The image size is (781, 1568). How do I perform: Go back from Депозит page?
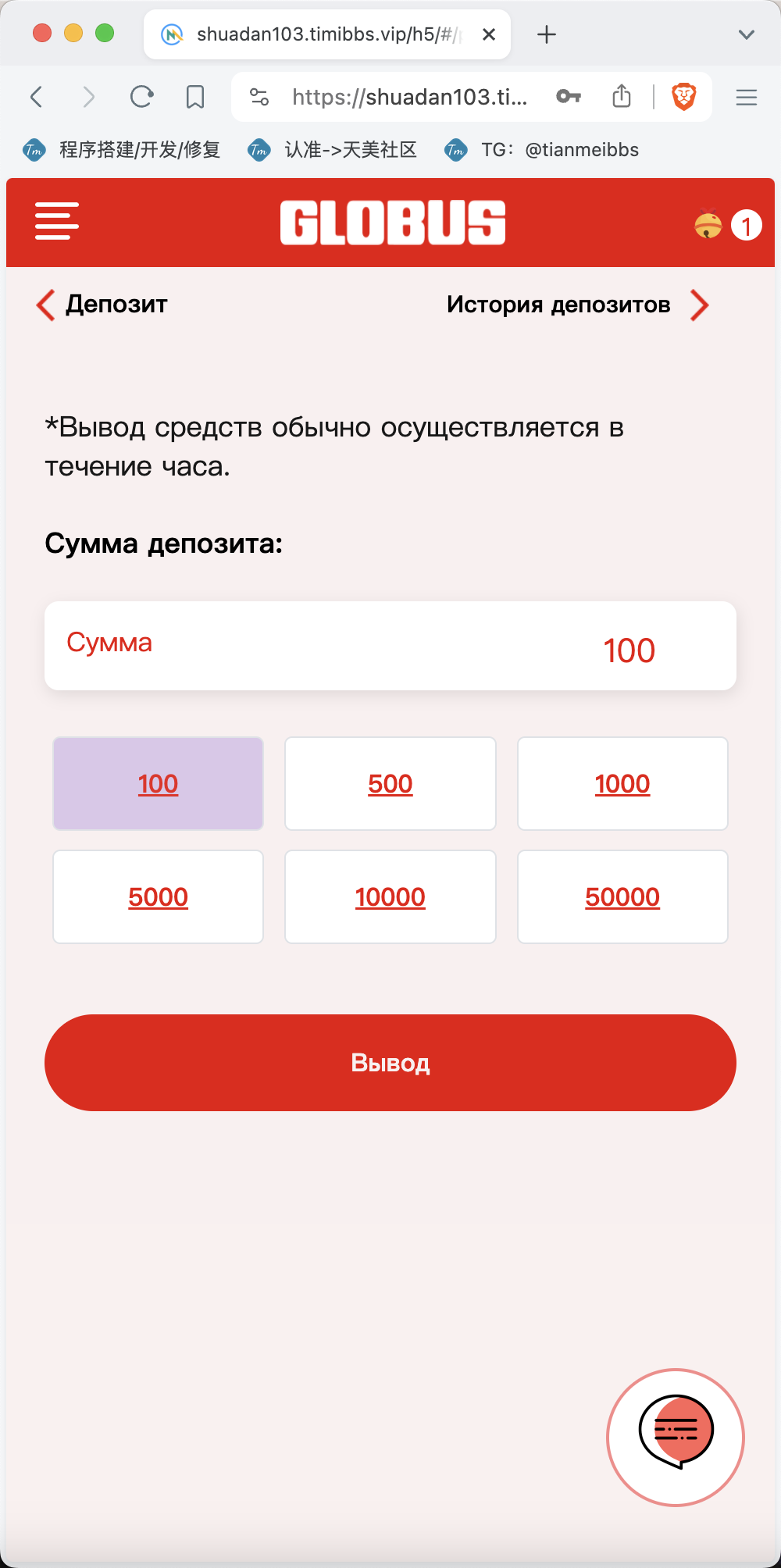click(x=46, y=305)
